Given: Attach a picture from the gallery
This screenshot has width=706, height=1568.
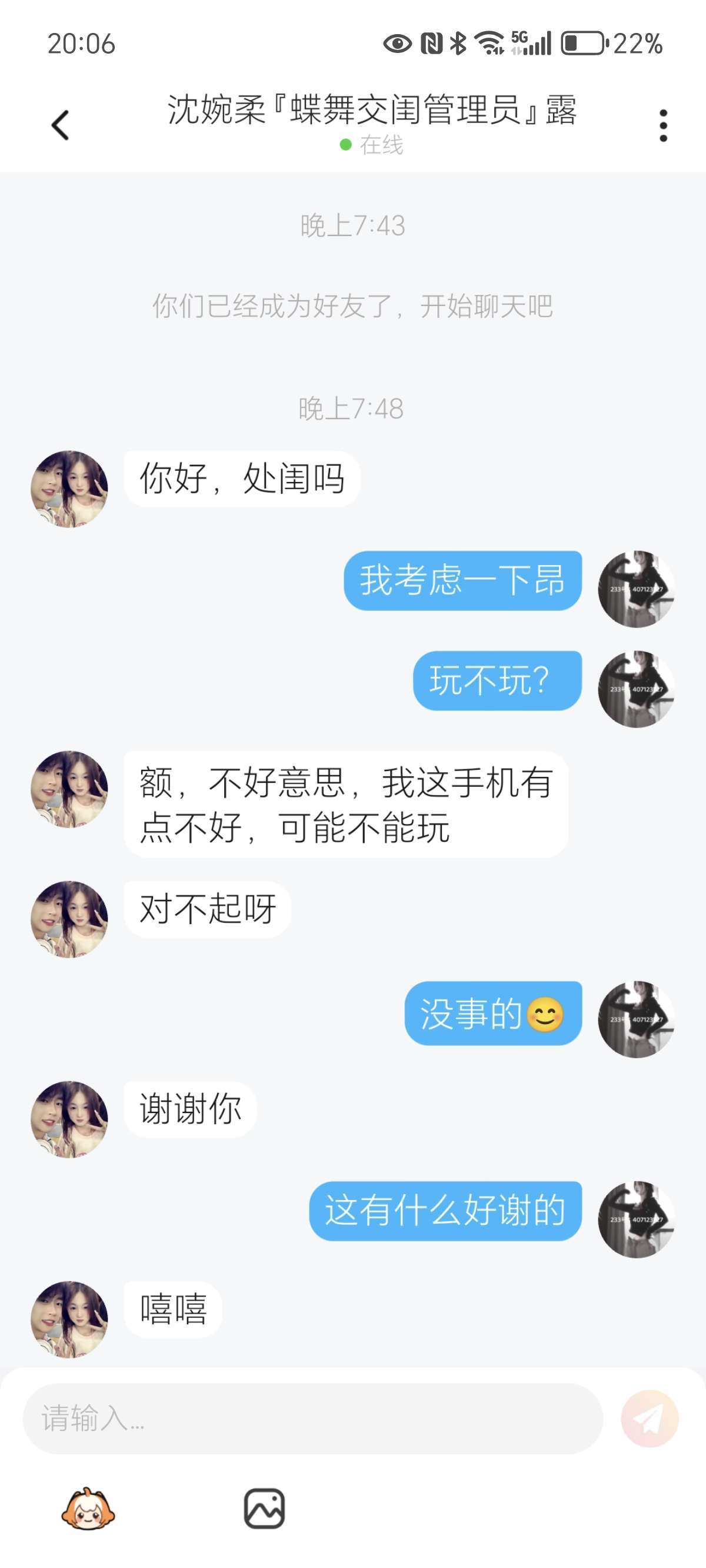Looking at the screenshot, I should 264,1509.
